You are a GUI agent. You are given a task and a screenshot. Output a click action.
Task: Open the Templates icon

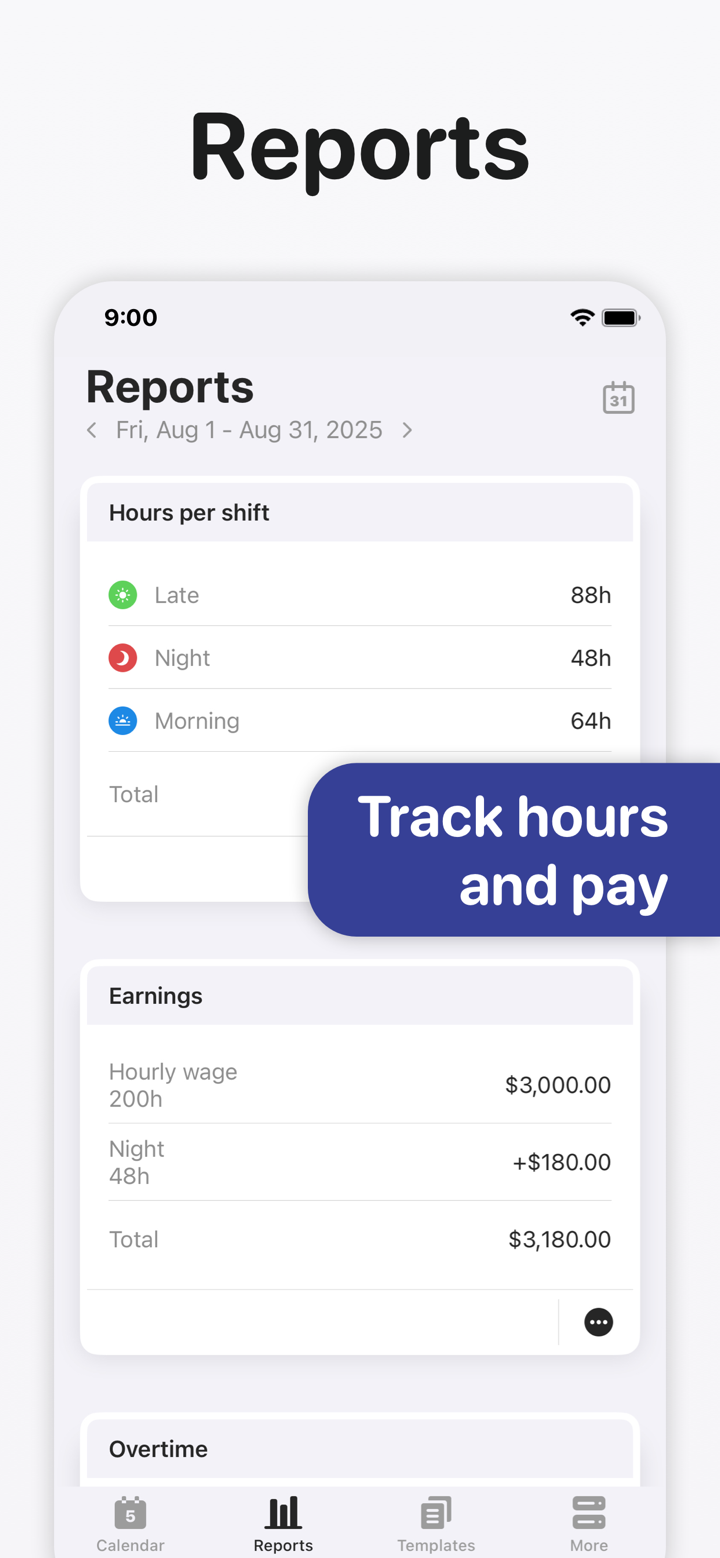(x=436, y=1512)
